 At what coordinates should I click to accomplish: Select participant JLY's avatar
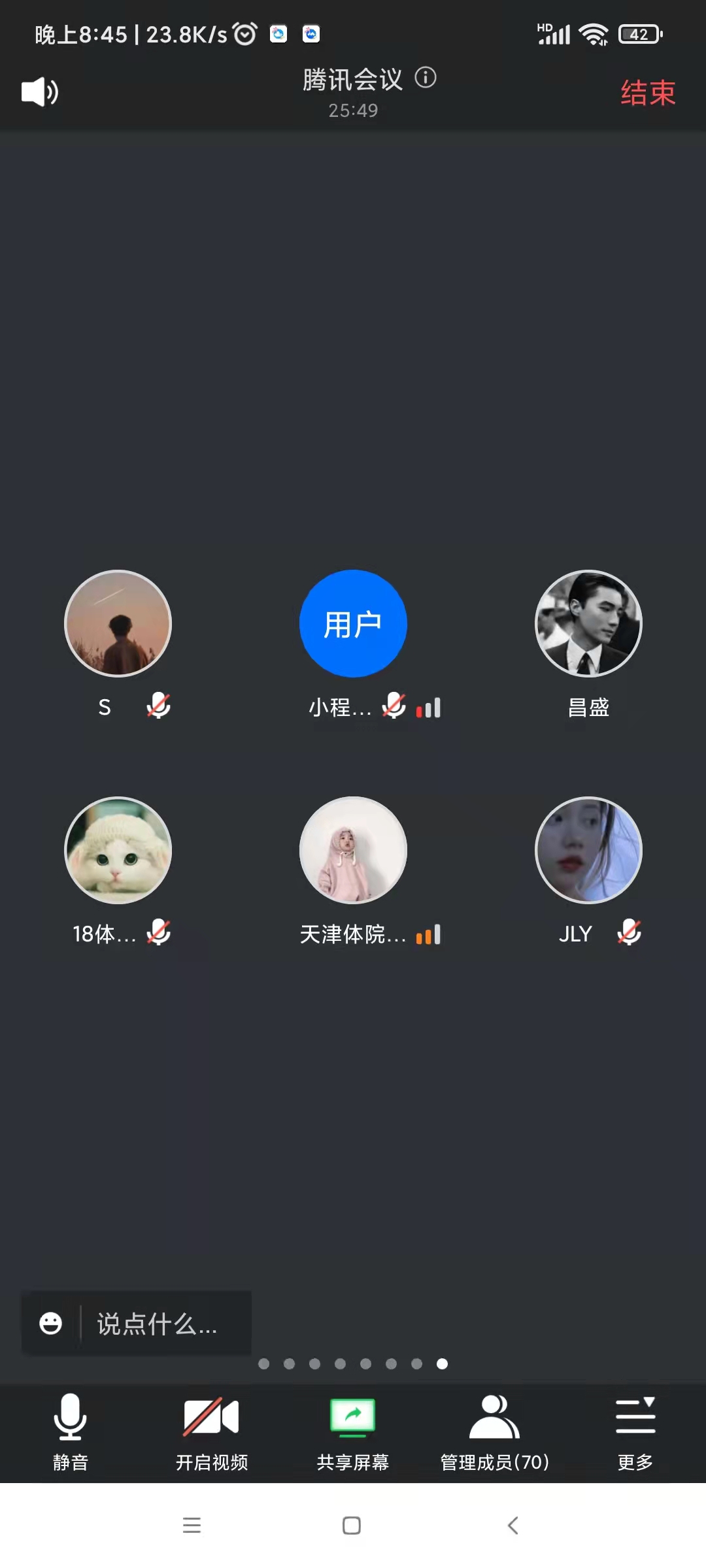pos(588,850)
